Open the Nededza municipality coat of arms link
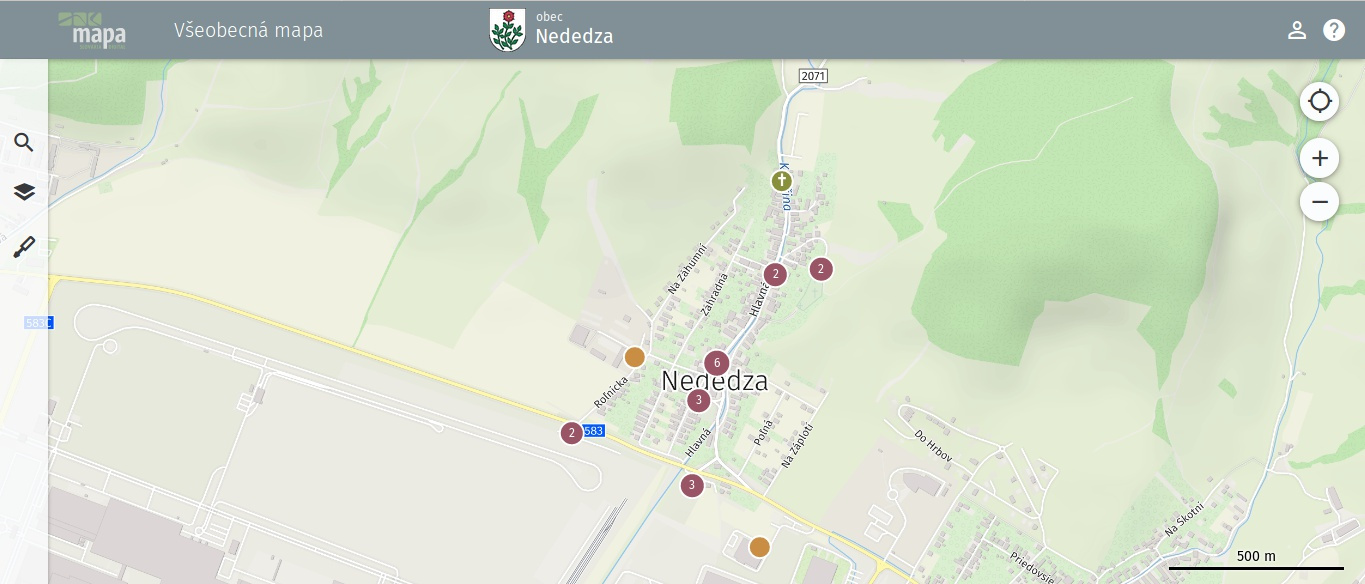Viewport: 1365px width, 584px height. (507, 30)
